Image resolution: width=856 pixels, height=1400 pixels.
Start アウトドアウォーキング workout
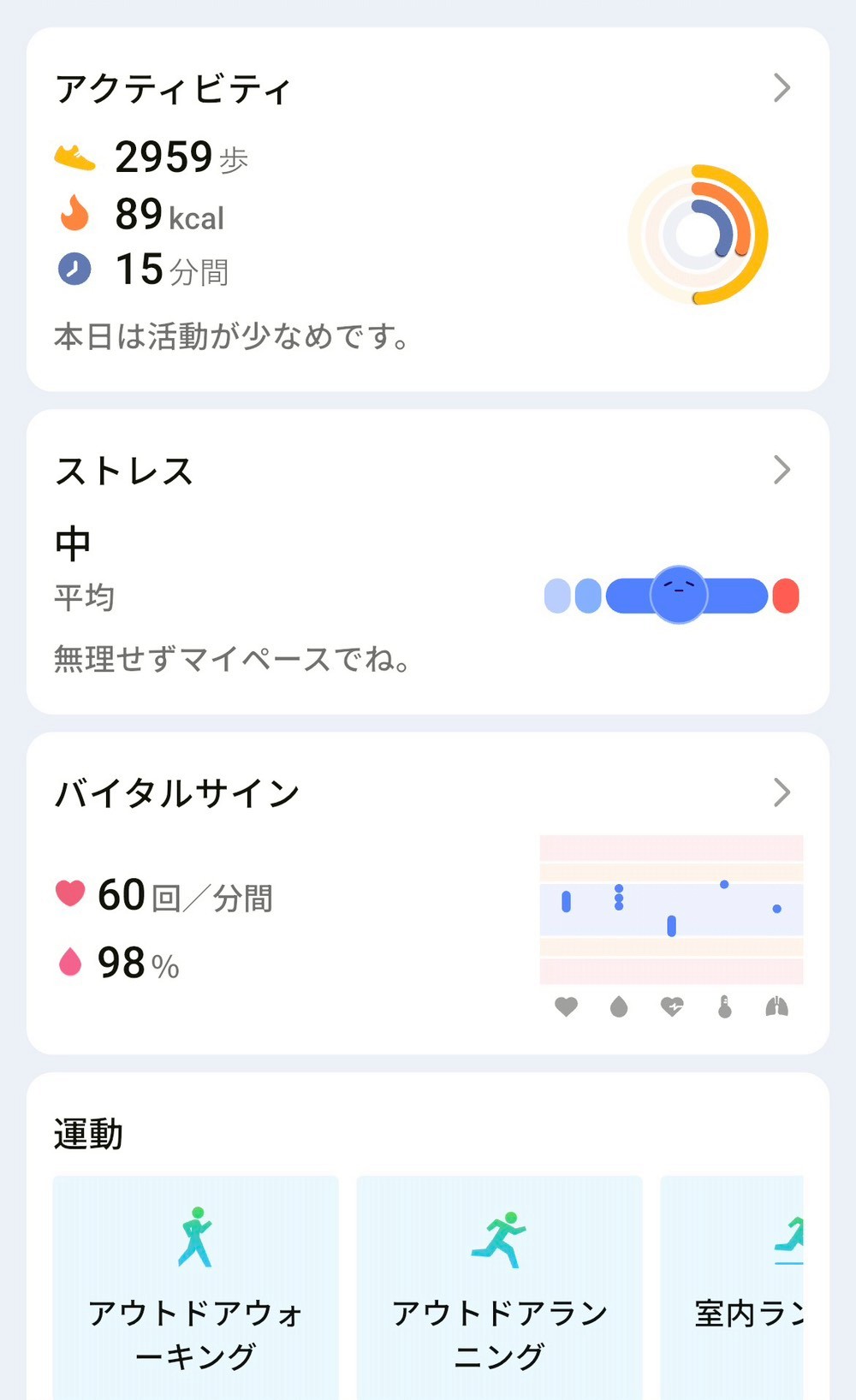coord(196,1284)
